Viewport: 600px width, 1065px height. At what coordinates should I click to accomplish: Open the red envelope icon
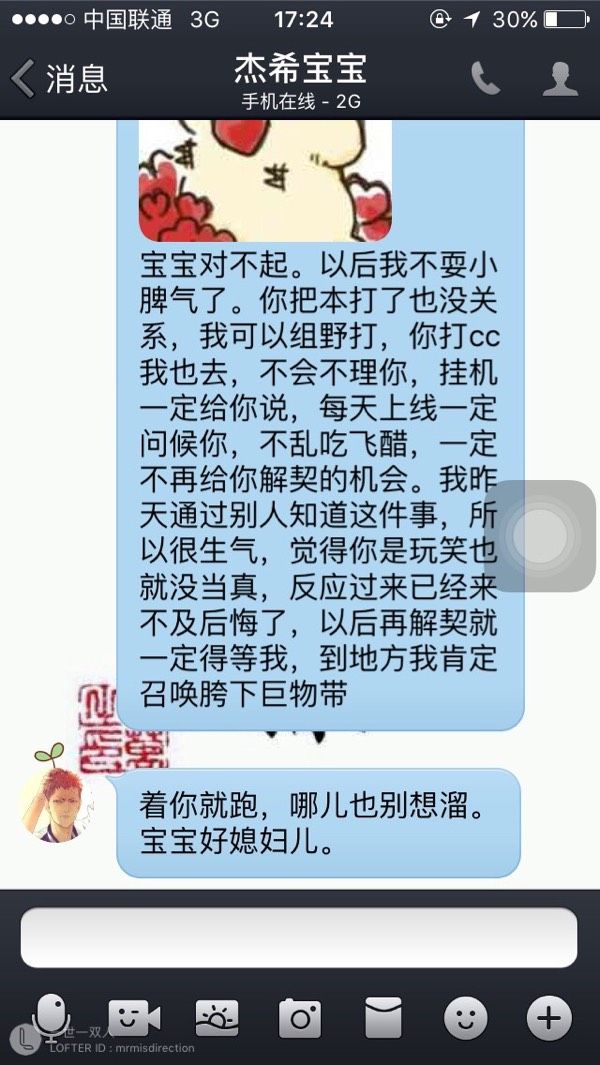coord(383,1017)
